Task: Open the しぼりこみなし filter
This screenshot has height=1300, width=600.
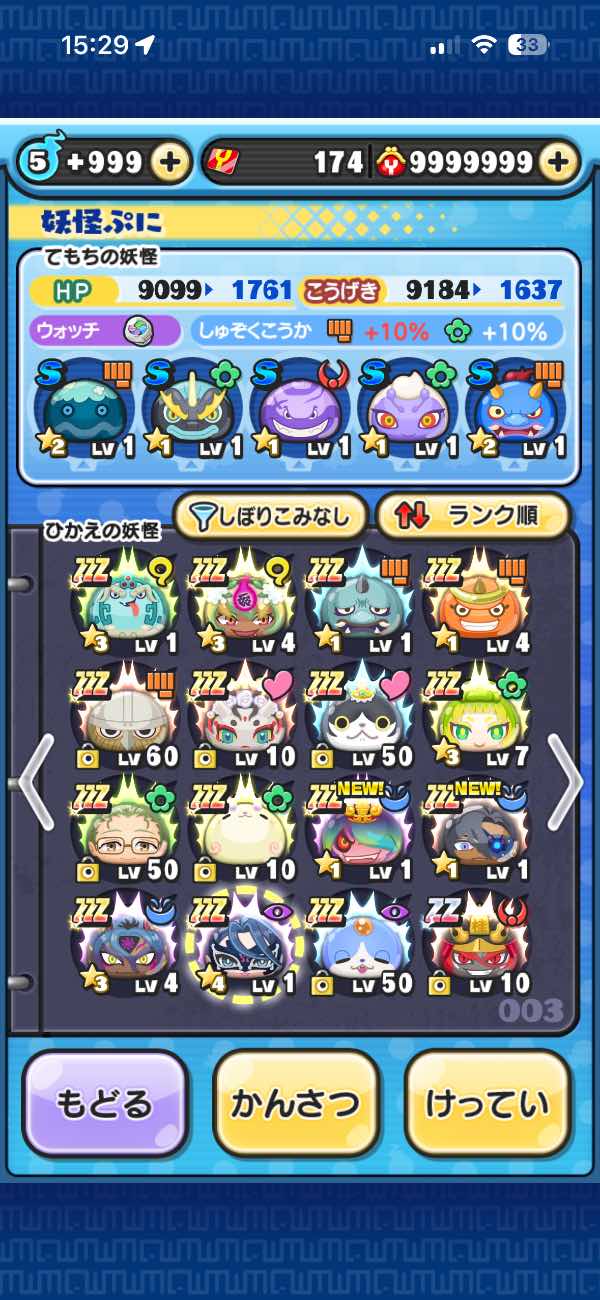Action: [270, 516]
